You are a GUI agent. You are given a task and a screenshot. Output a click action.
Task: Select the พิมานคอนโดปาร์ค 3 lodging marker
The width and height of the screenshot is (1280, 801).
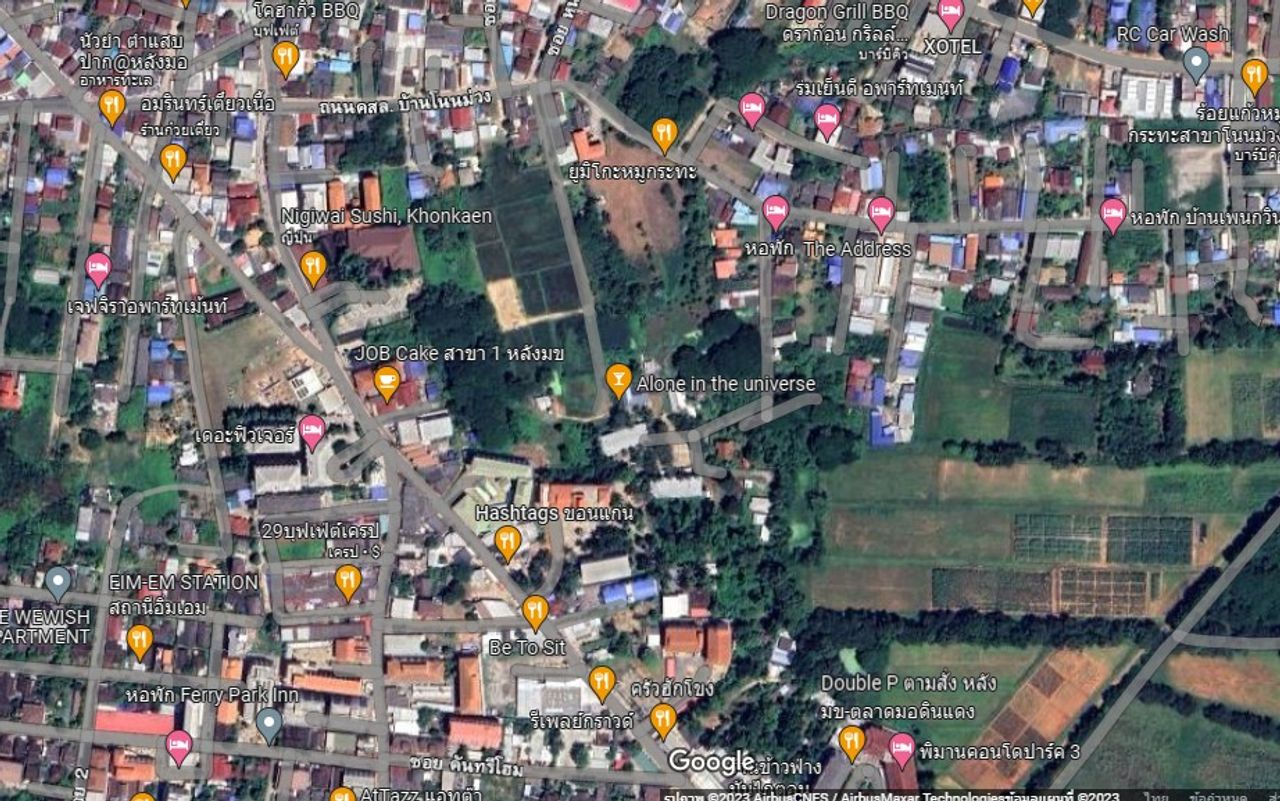[901, 748]
